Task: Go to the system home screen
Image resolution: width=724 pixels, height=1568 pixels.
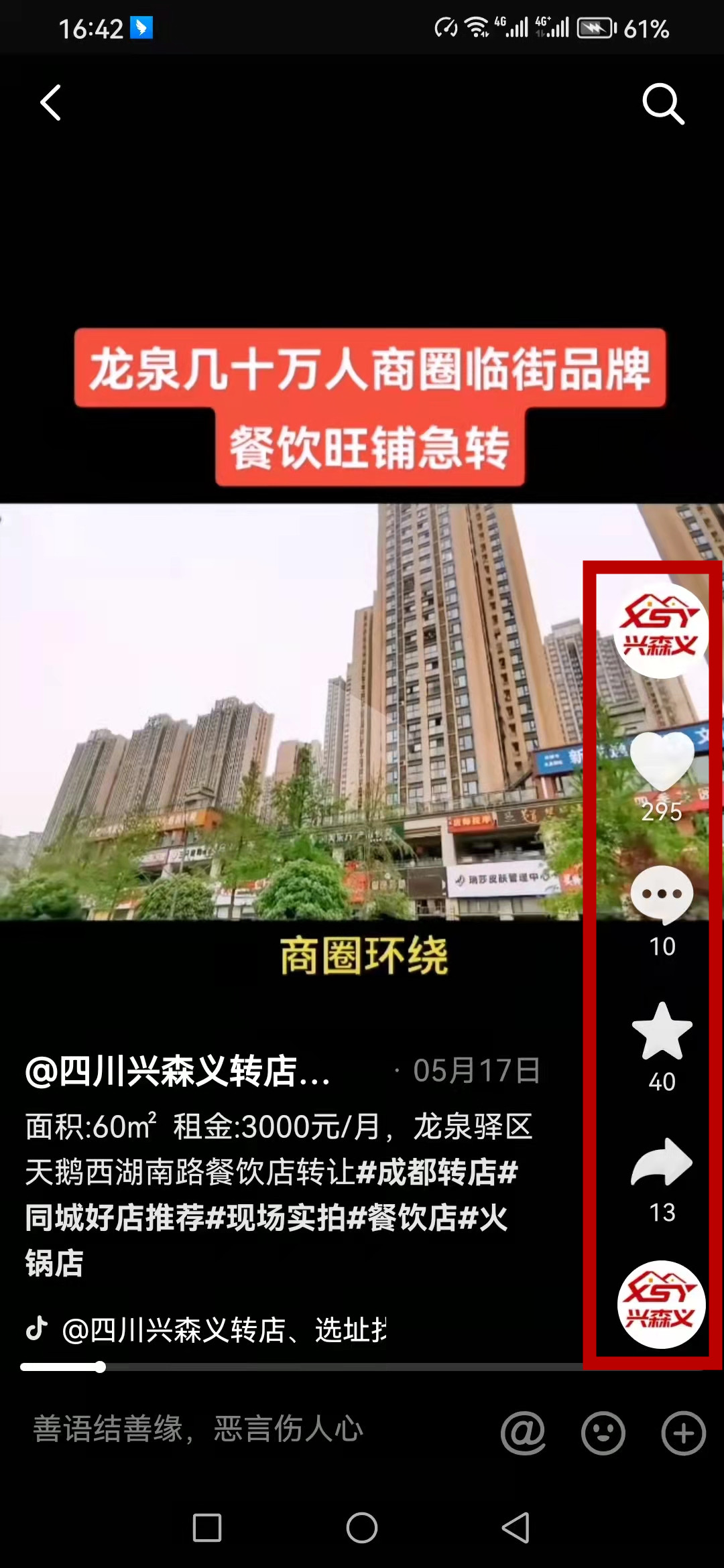Action: pyautogui.click(x=362, y=1528)
